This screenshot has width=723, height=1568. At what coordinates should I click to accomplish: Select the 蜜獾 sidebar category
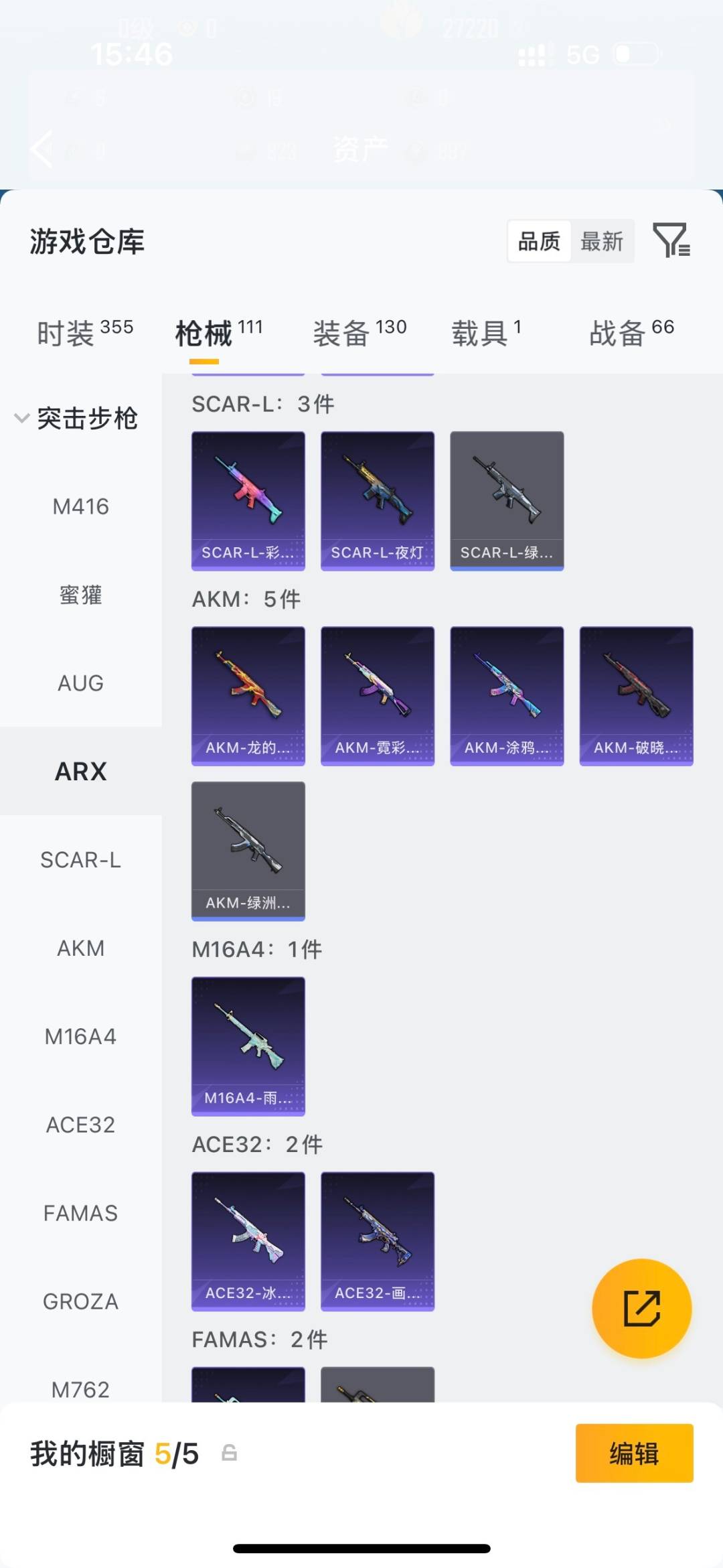coord(80,595)
